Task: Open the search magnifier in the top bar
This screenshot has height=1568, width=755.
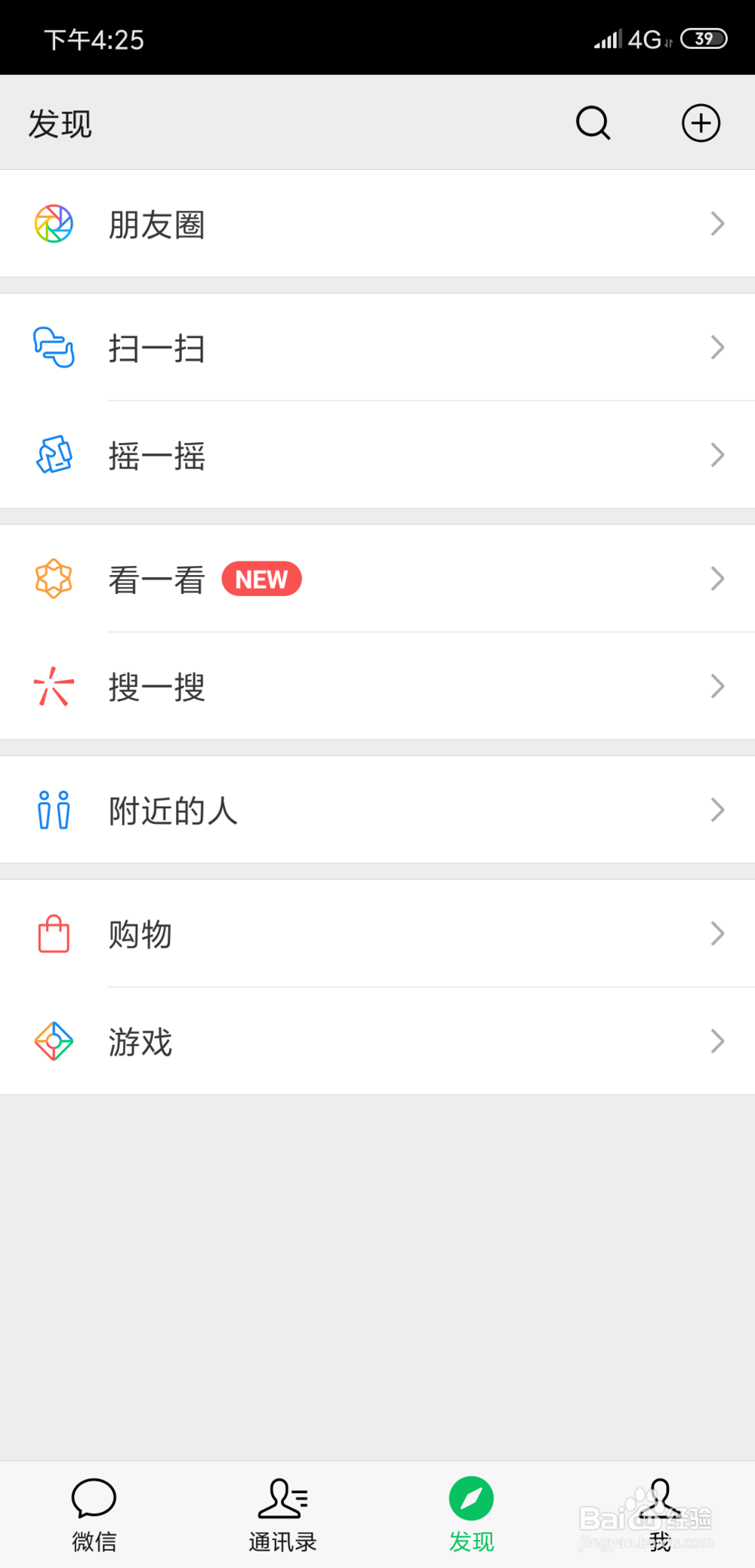Action: [x=593, y=122]
